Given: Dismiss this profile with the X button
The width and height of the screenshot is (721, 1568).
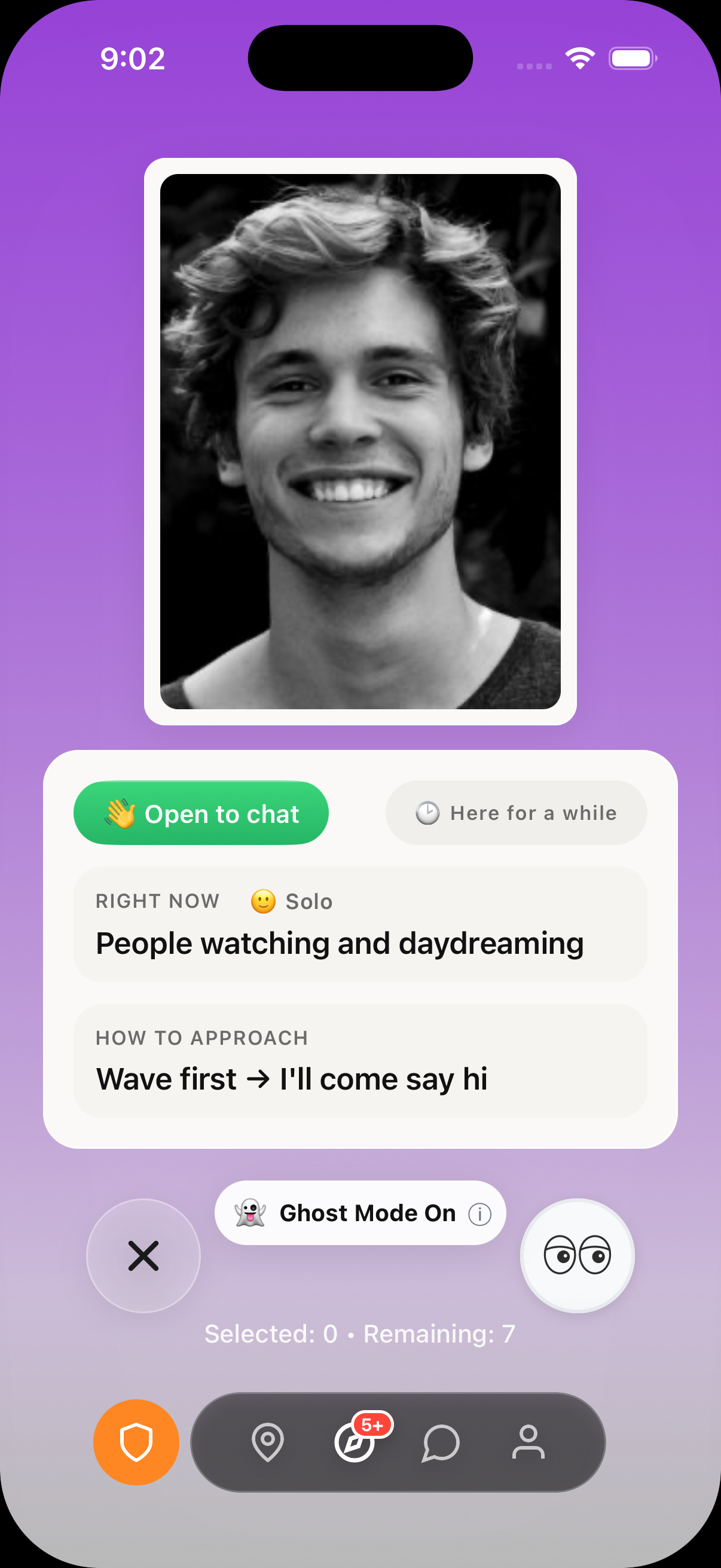Looking at the screenshot, I should pos(143,1255).
